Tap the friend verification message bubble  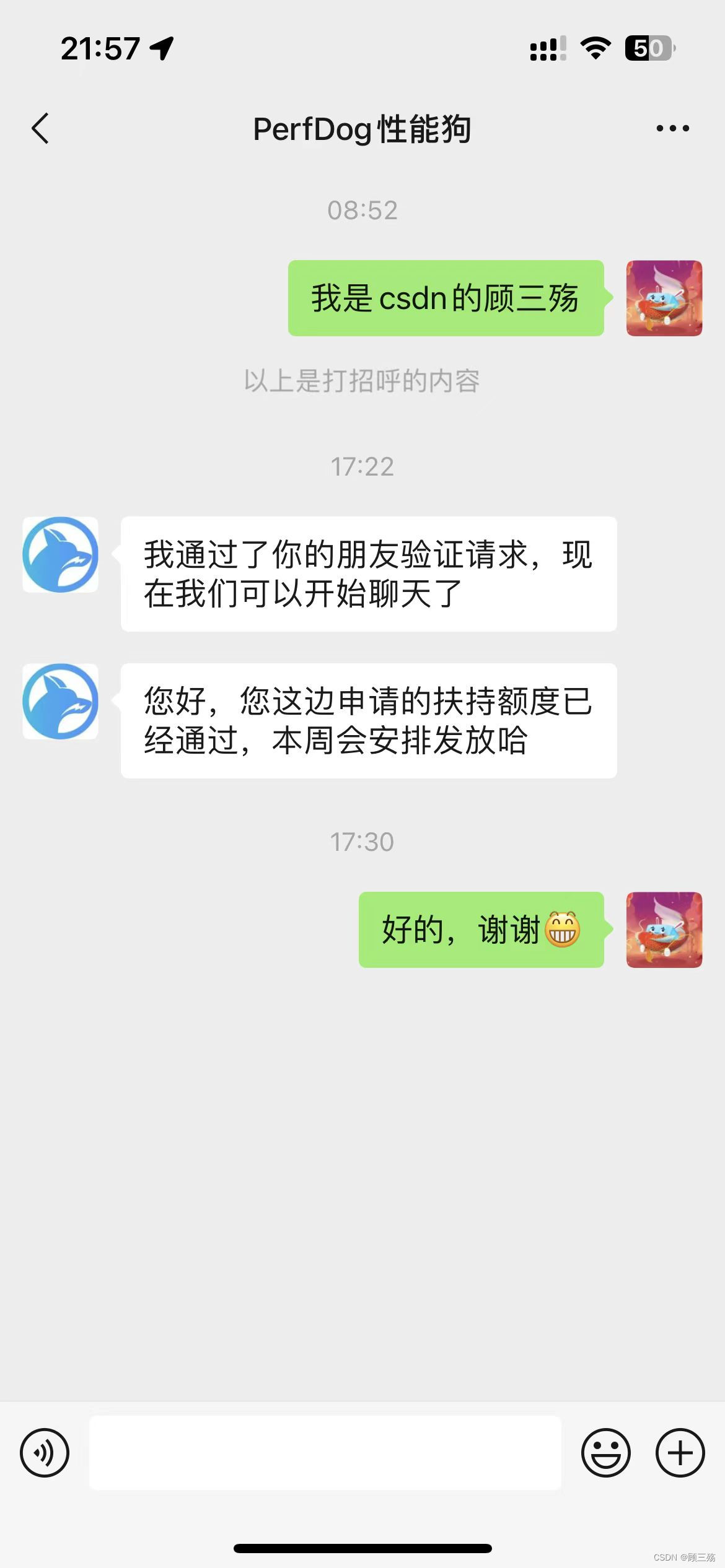point(368,577)
